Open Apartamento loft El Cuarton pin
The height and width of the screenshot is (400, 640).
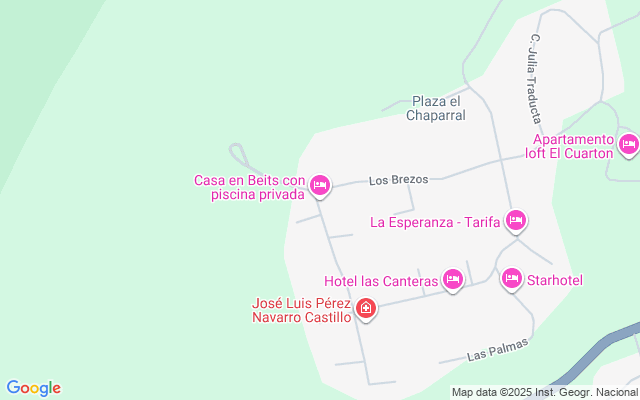[x=628, y=145]
